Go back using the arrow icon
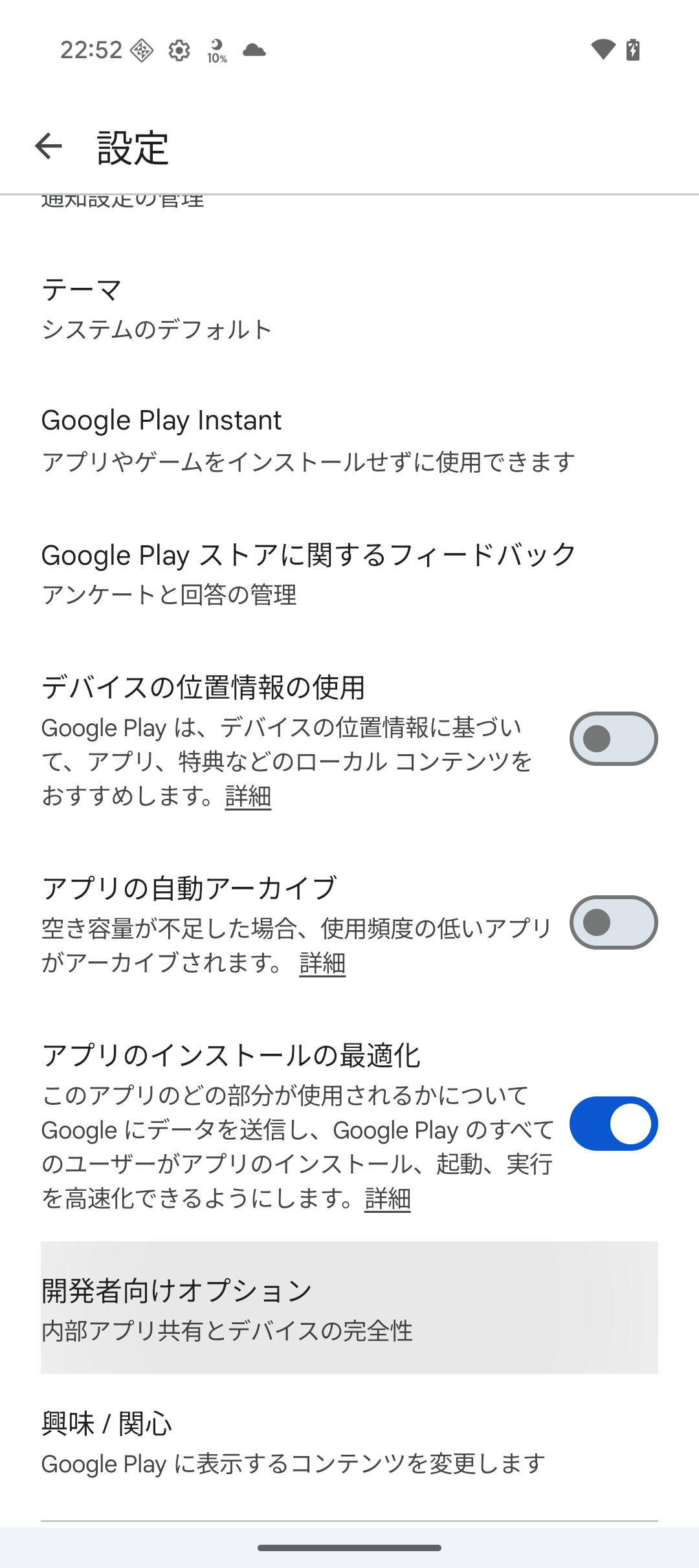The width and height of the screenshot is (699, 1568). tap(49, 146)
